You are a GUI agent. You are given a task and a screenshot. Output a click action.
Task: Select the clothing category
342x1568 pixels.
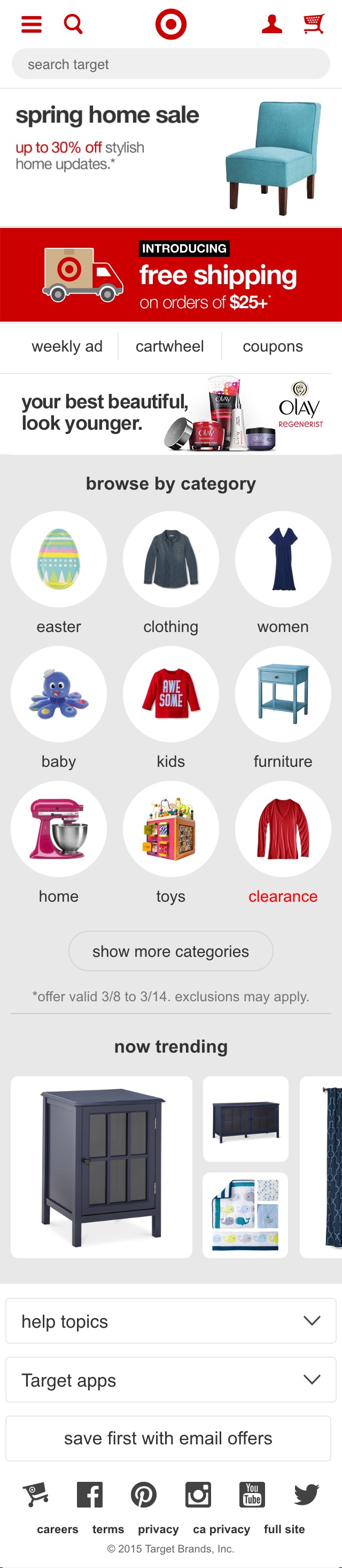coord(170,560)
